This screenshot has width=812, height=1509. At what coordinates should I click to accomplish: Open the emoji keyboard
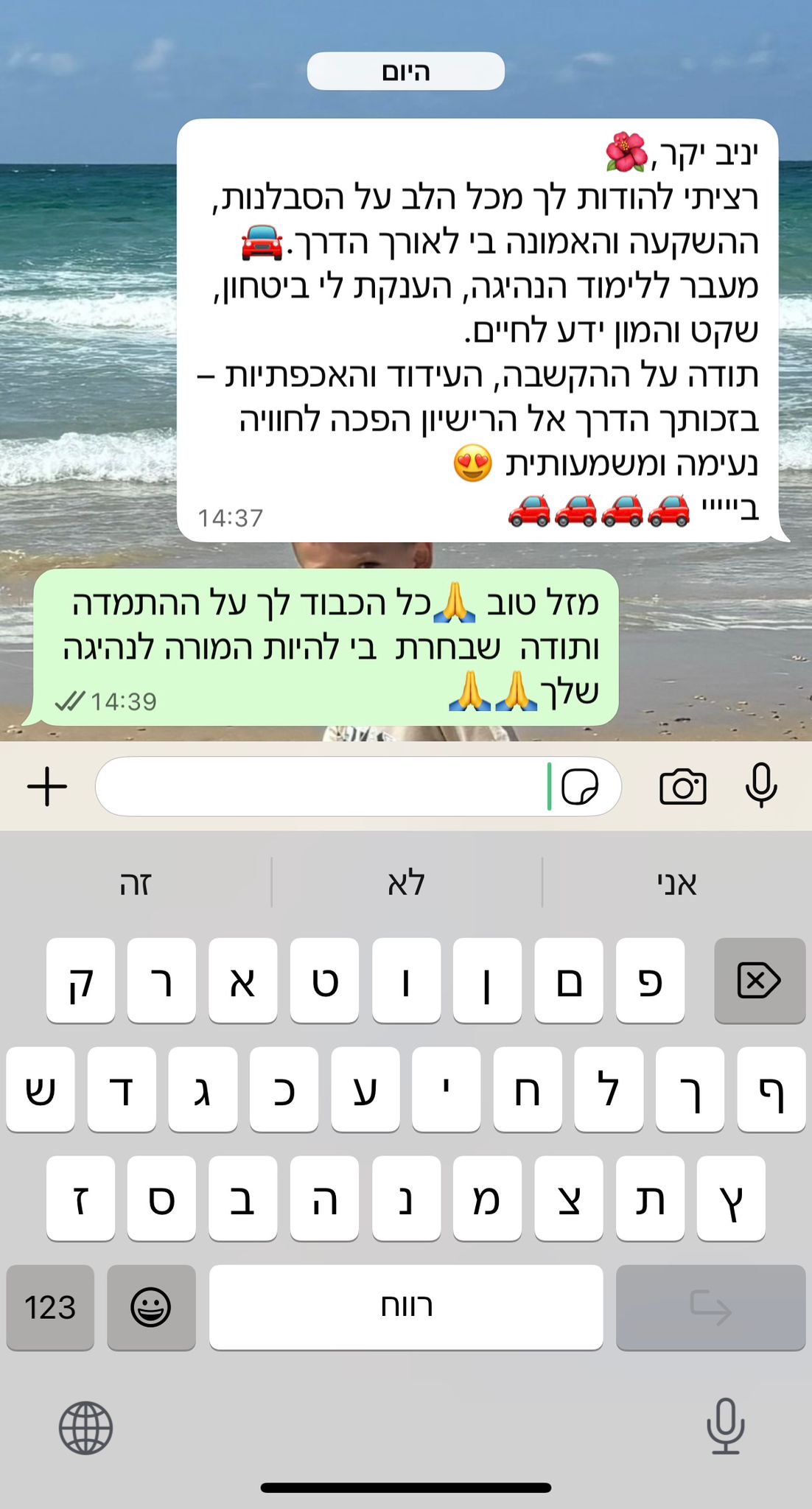151,1307
